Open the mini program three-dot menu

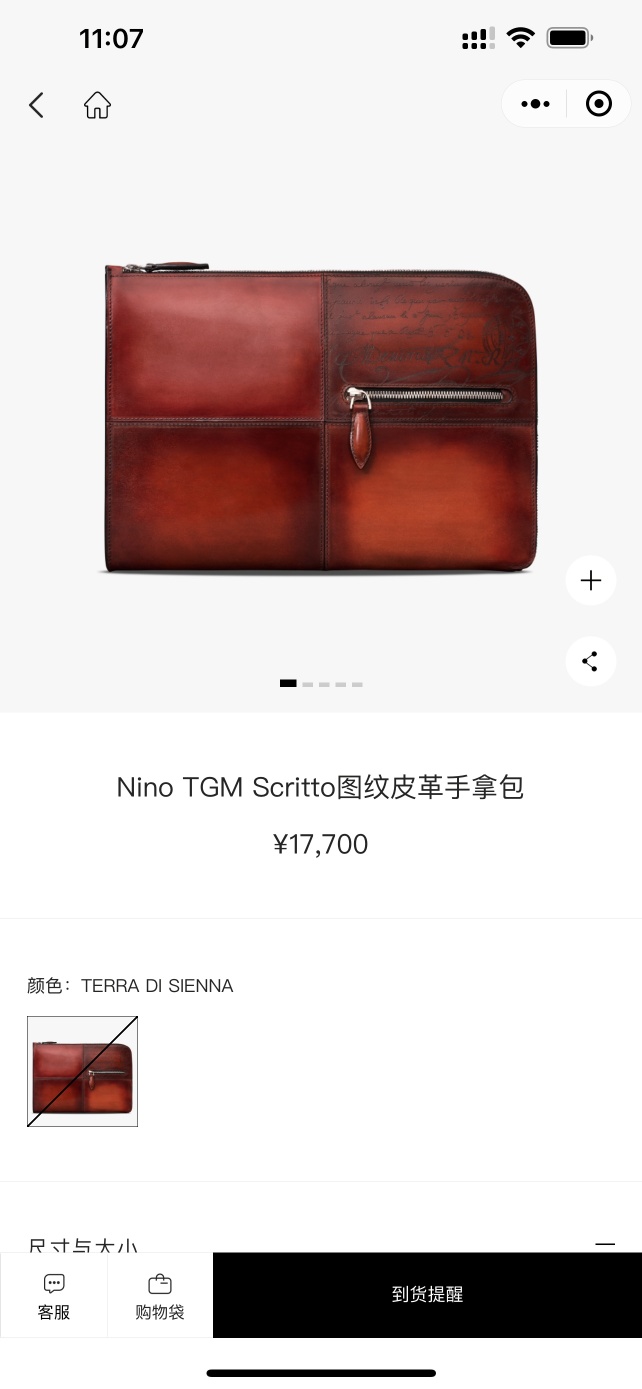point(535,104)
